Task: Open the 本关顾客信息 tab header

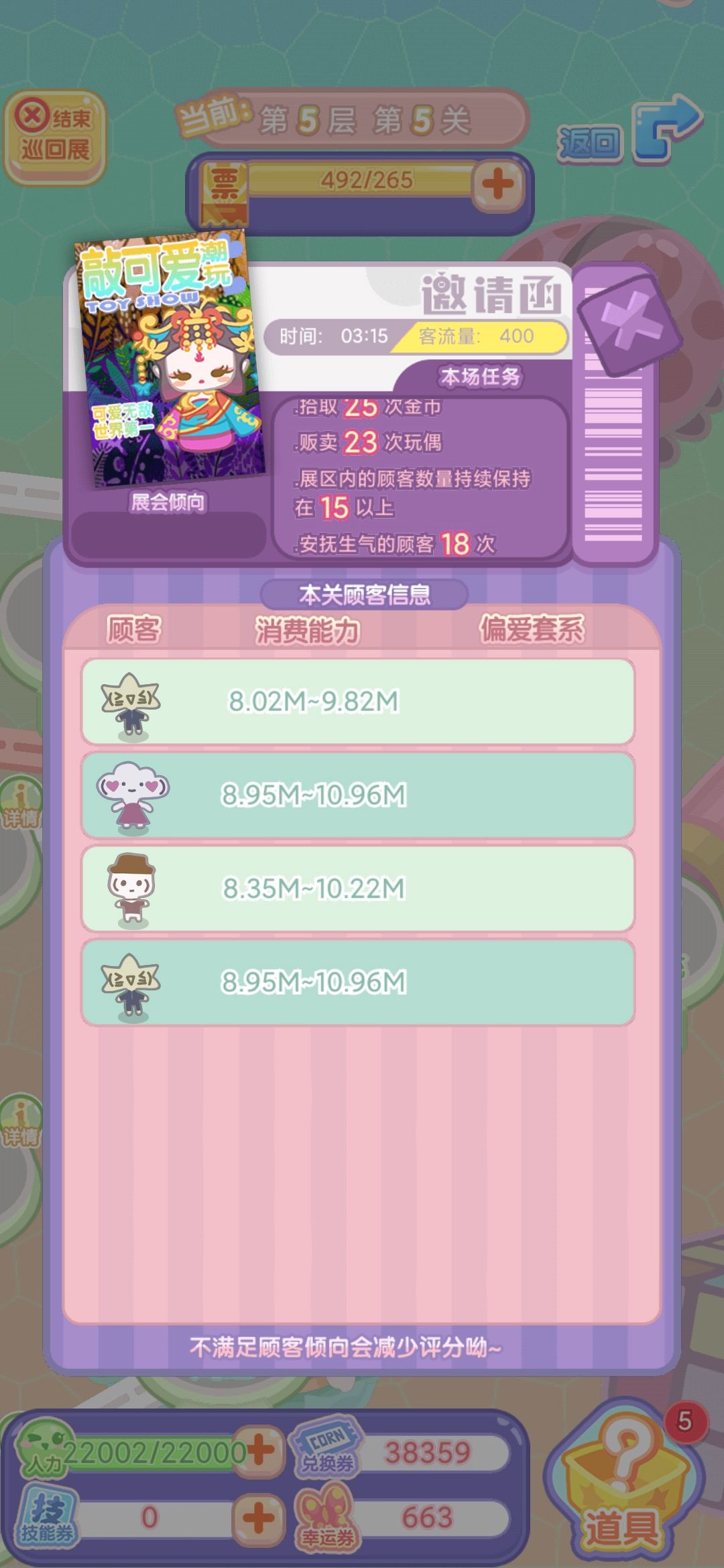Action: pyautogui.click(x=362, y=592)
